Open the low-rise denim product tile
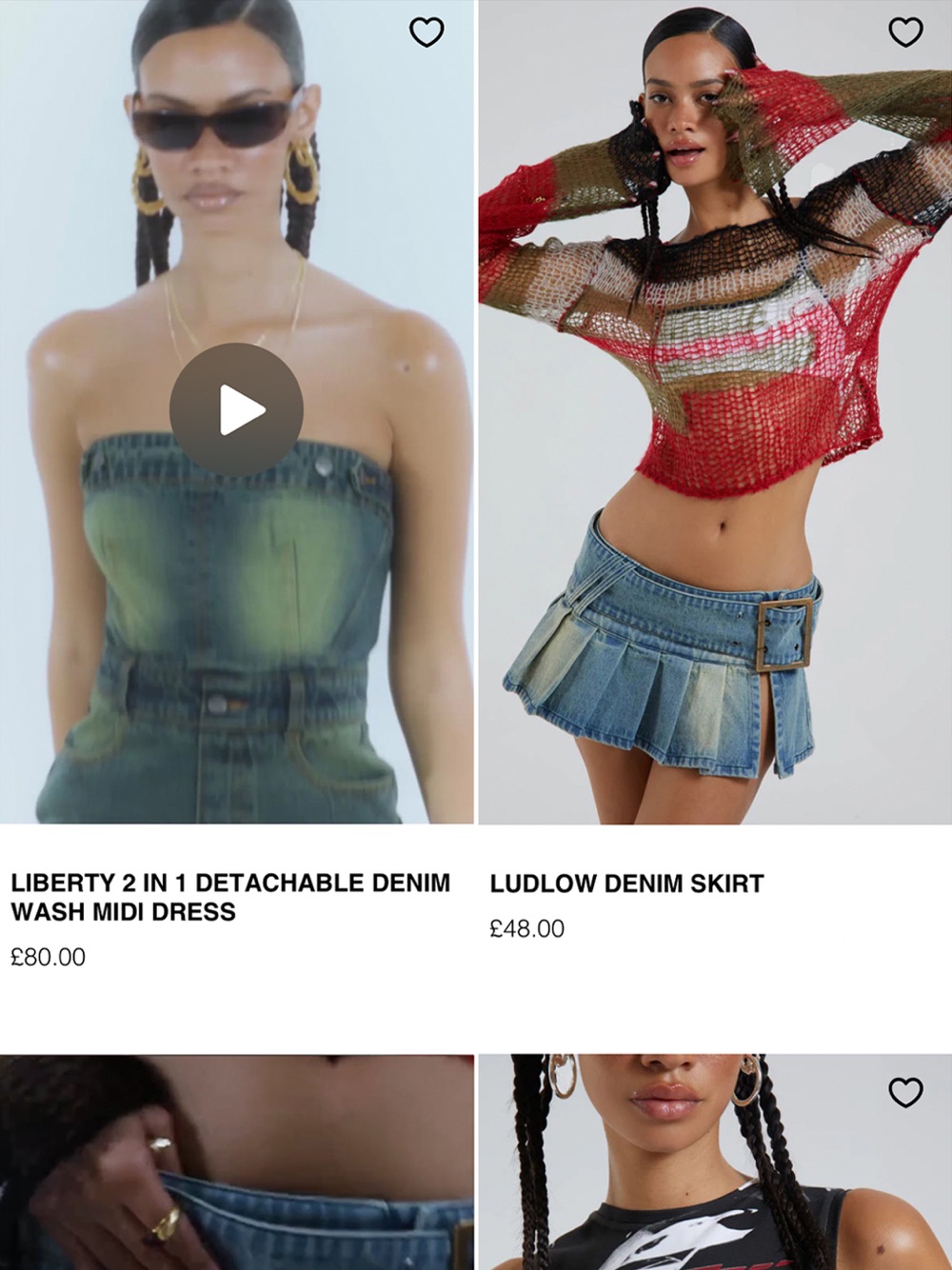Screen dimensions: 952x1270 coord(236,1163)
